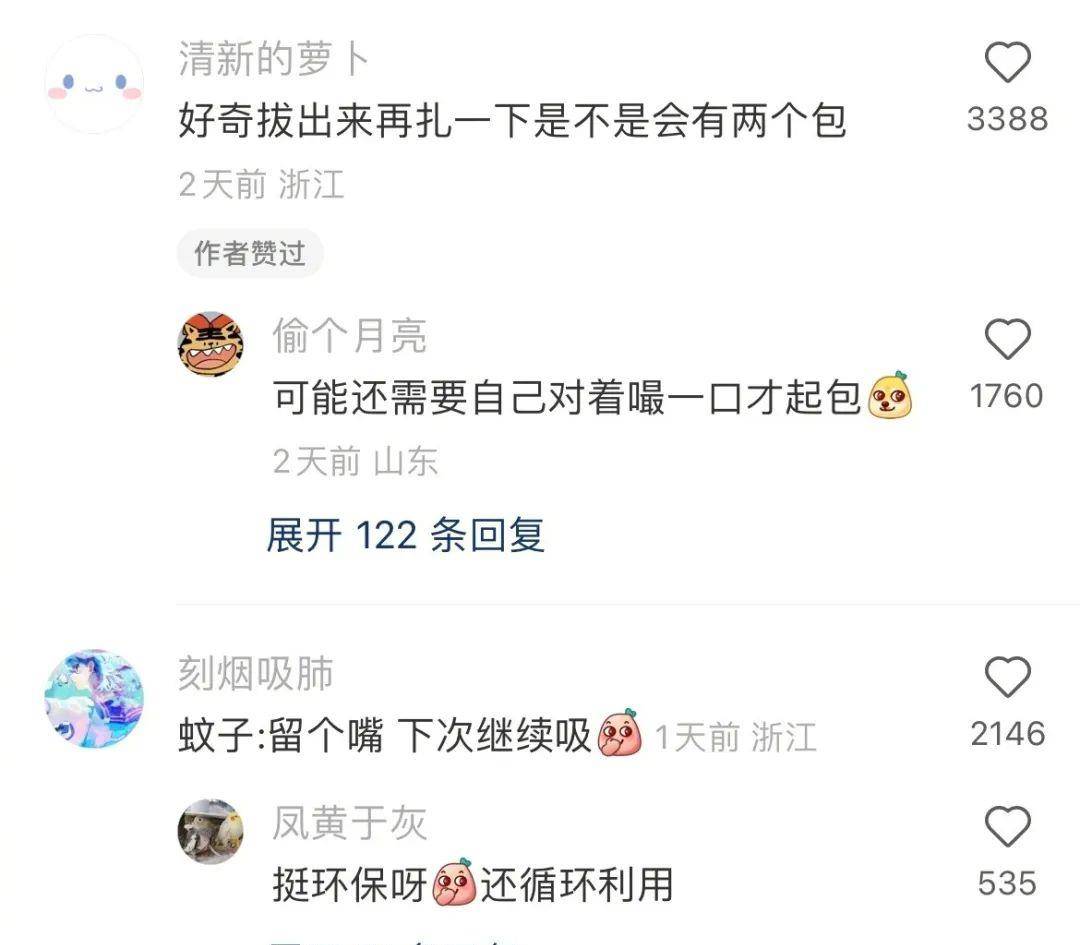Expand the 122 replies
The width and height of the screenshot is (1080, 945).
tap(405, 536)
